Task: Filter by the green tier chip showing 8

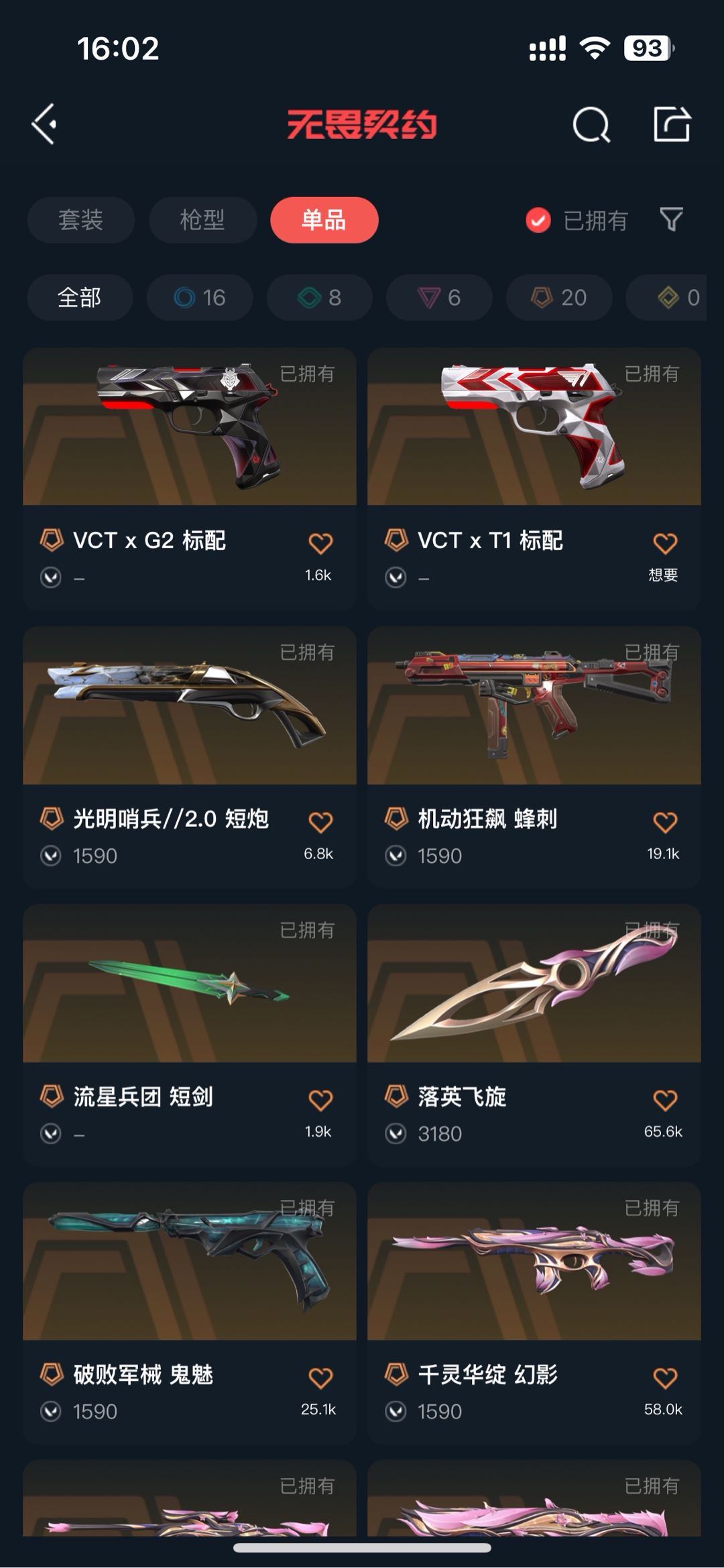Action: pyautogui.click(x=320, y=297)
